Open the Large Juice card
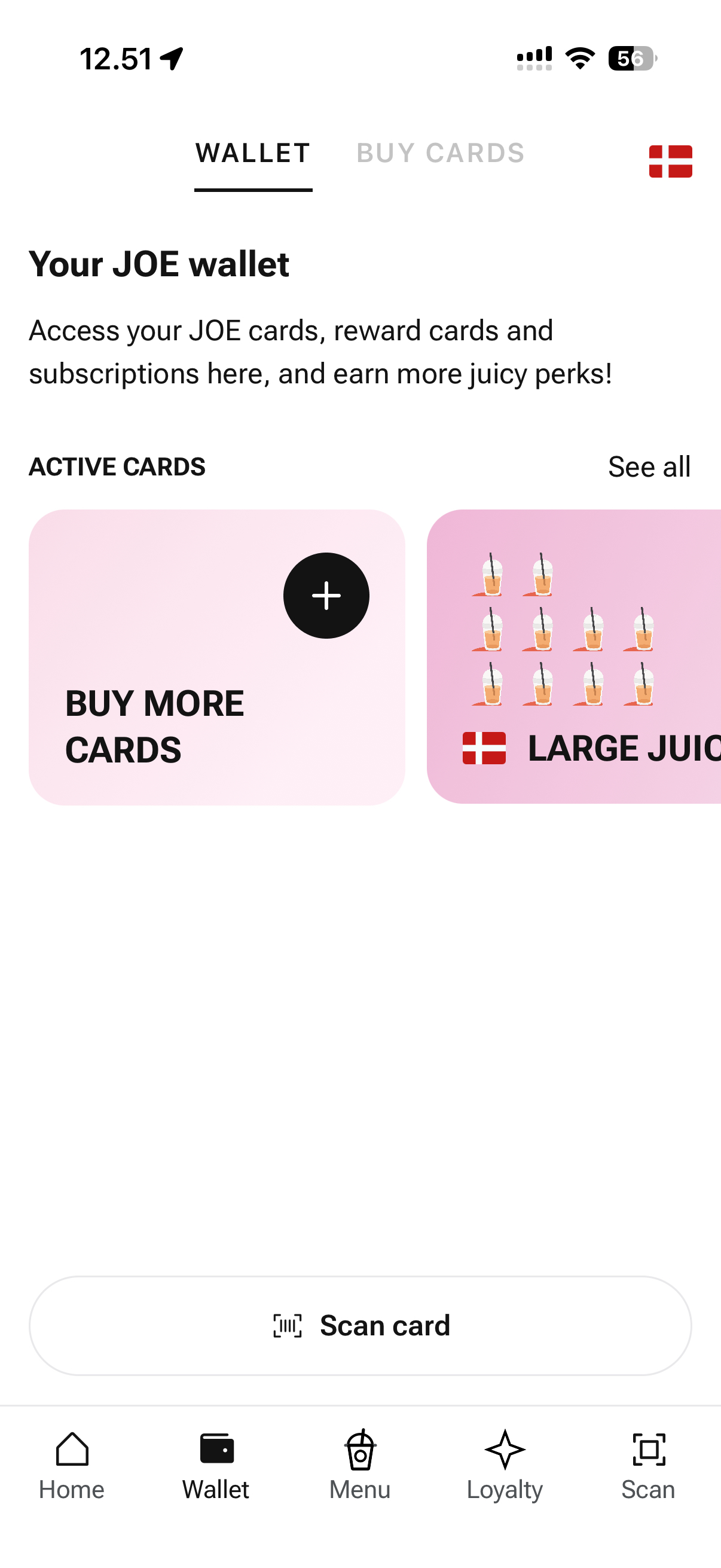 coord(574,657)
